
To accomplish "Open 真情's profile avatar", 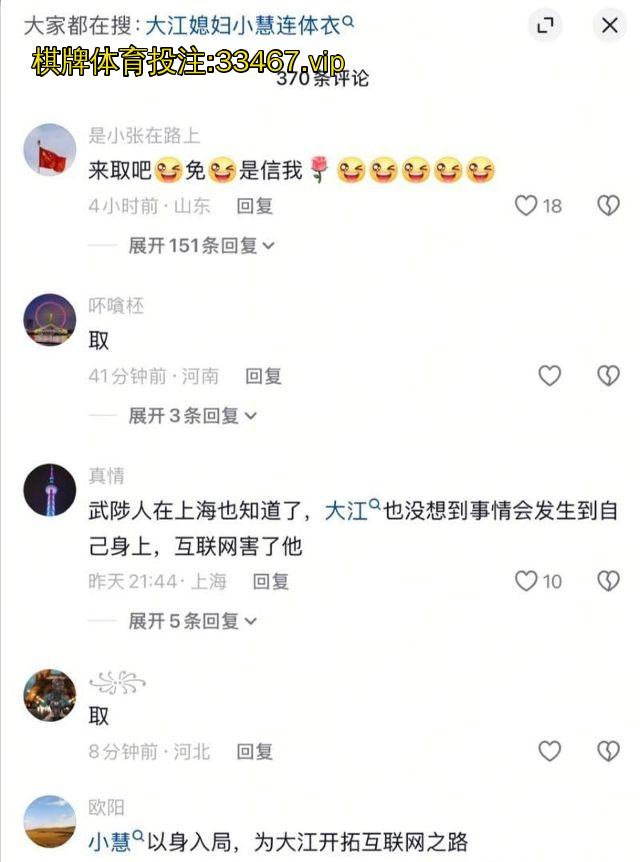I will click(x=50, y=490).
